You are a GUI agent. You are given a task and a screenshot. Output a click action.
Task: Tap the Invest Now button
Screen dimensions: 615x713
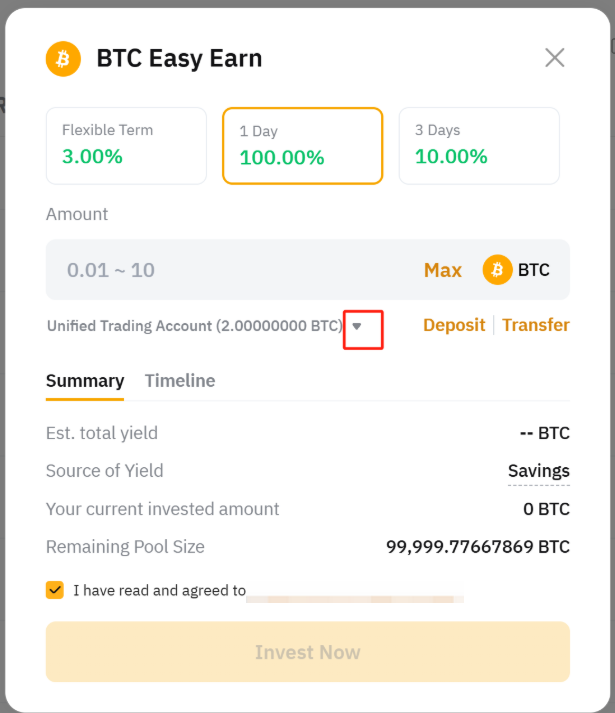point(307,652)
